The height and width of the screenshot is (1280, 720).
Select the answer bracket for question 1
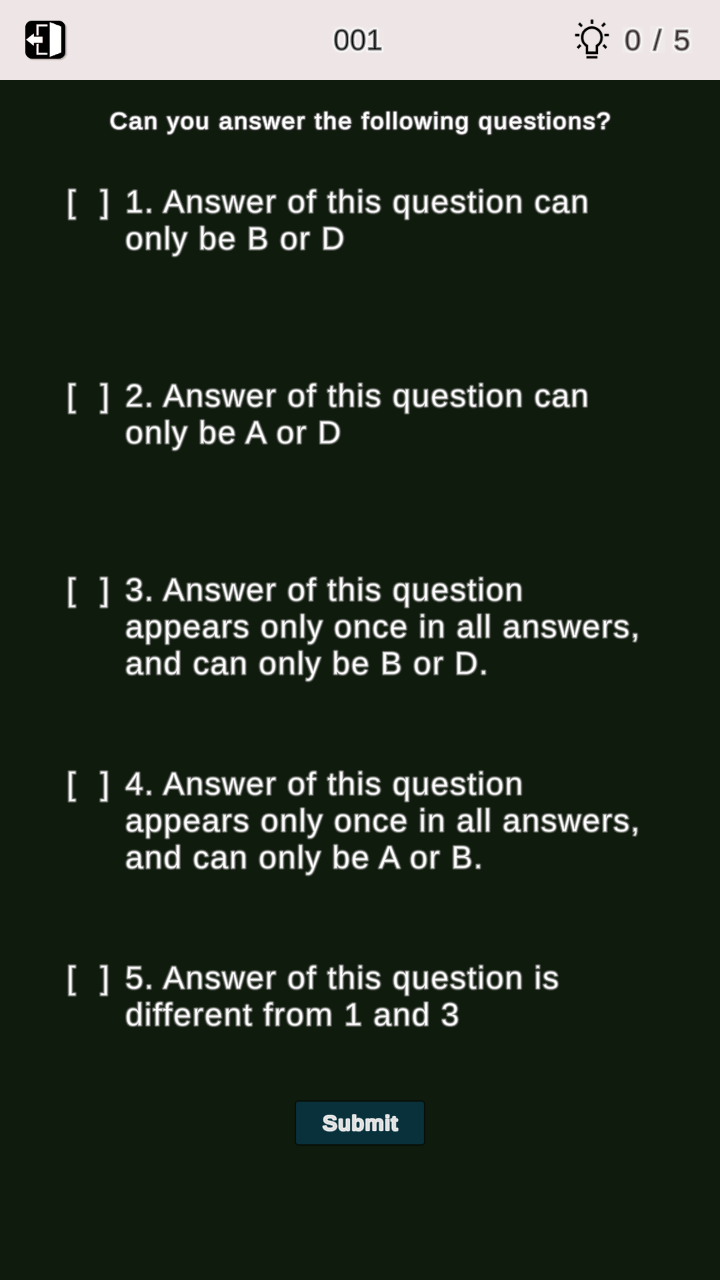88,203
